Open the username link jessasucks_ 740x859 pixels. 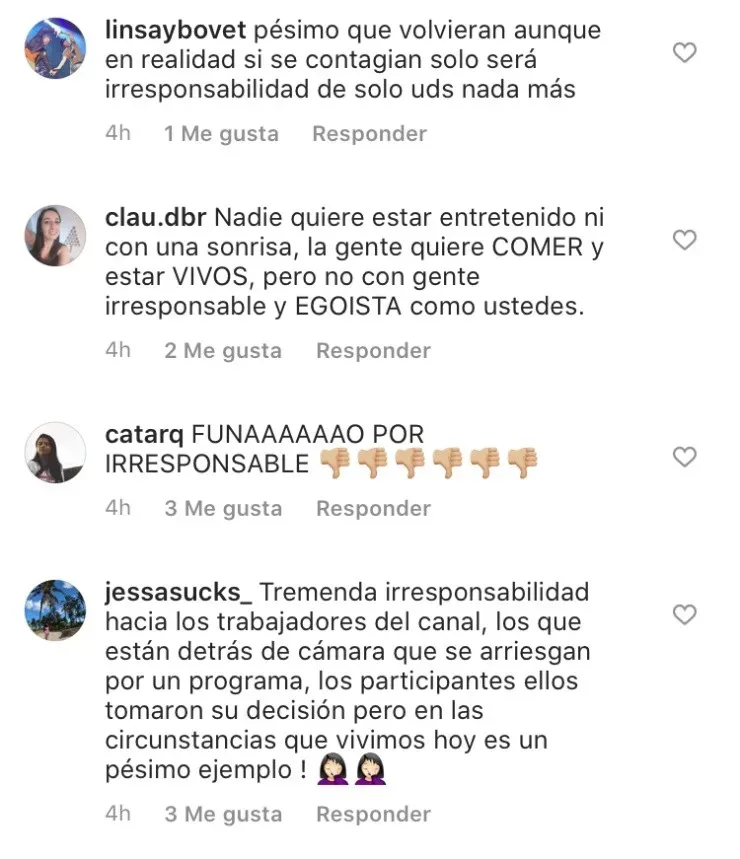[178, 591]
